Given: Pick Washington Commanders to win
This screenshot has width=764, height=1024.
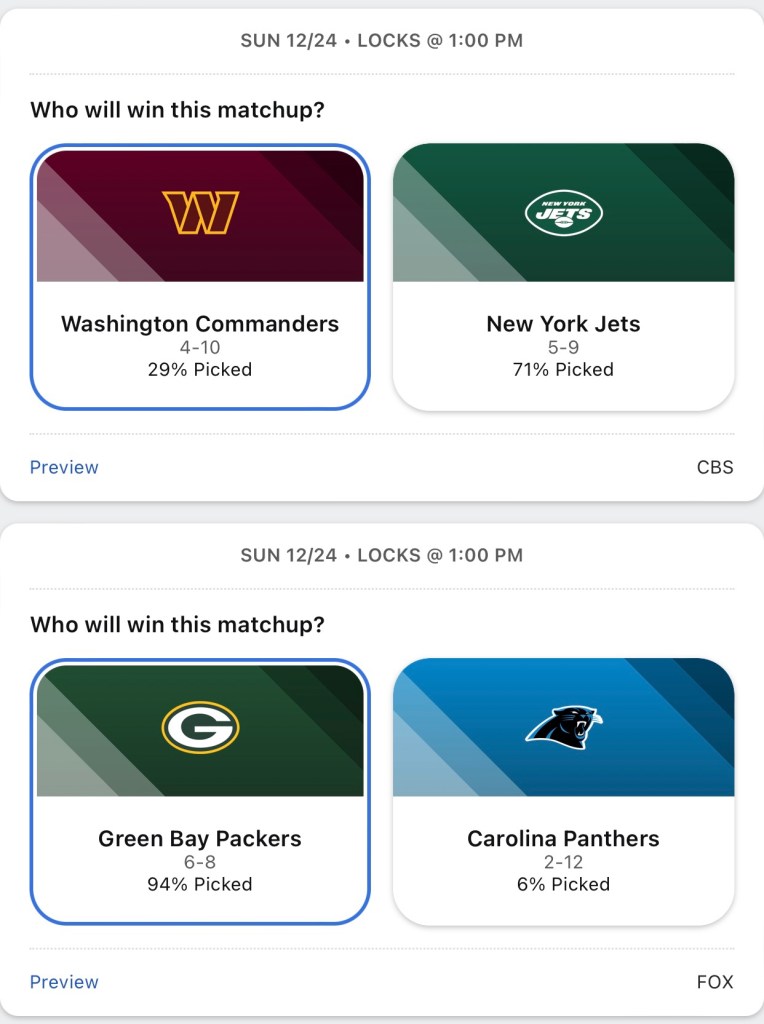Looking at the screenshot, I should (x=200, y=277).
